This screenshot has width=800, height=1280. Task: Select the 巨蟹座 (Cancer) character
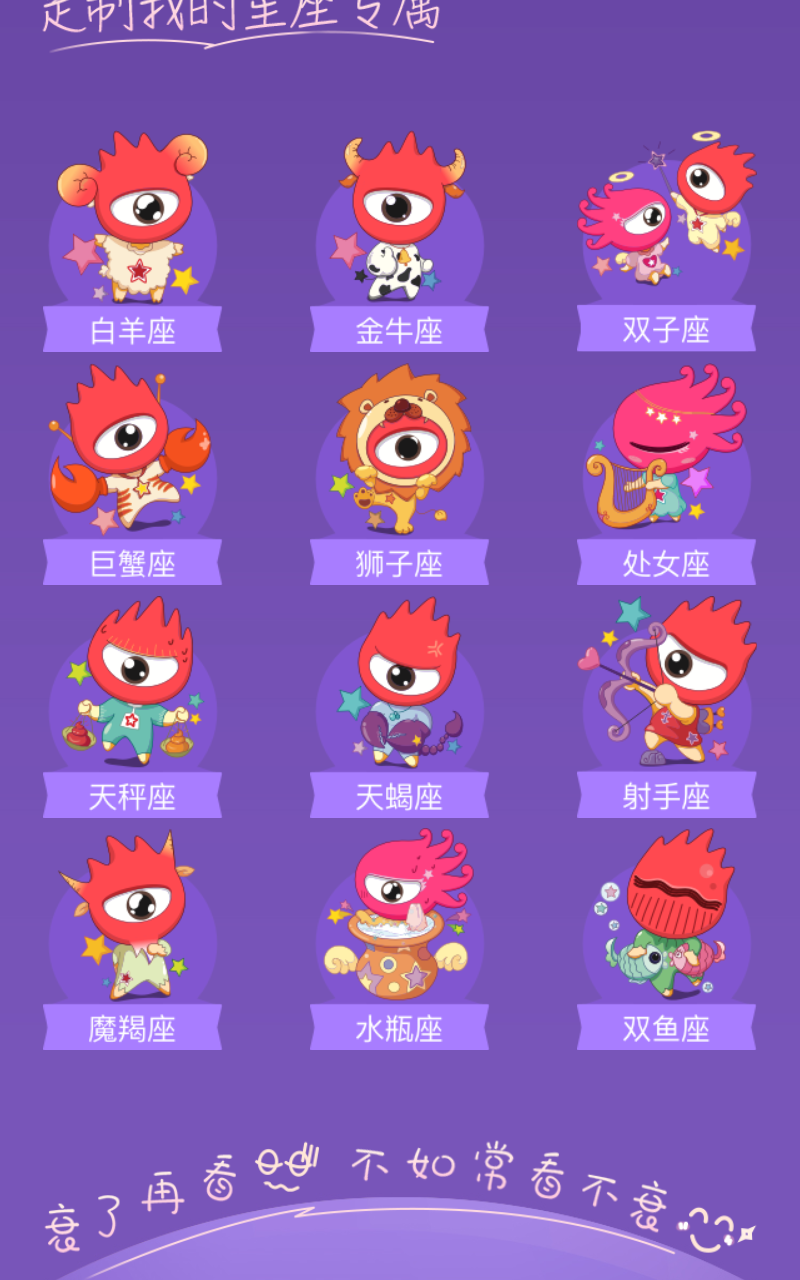point(133,473)
